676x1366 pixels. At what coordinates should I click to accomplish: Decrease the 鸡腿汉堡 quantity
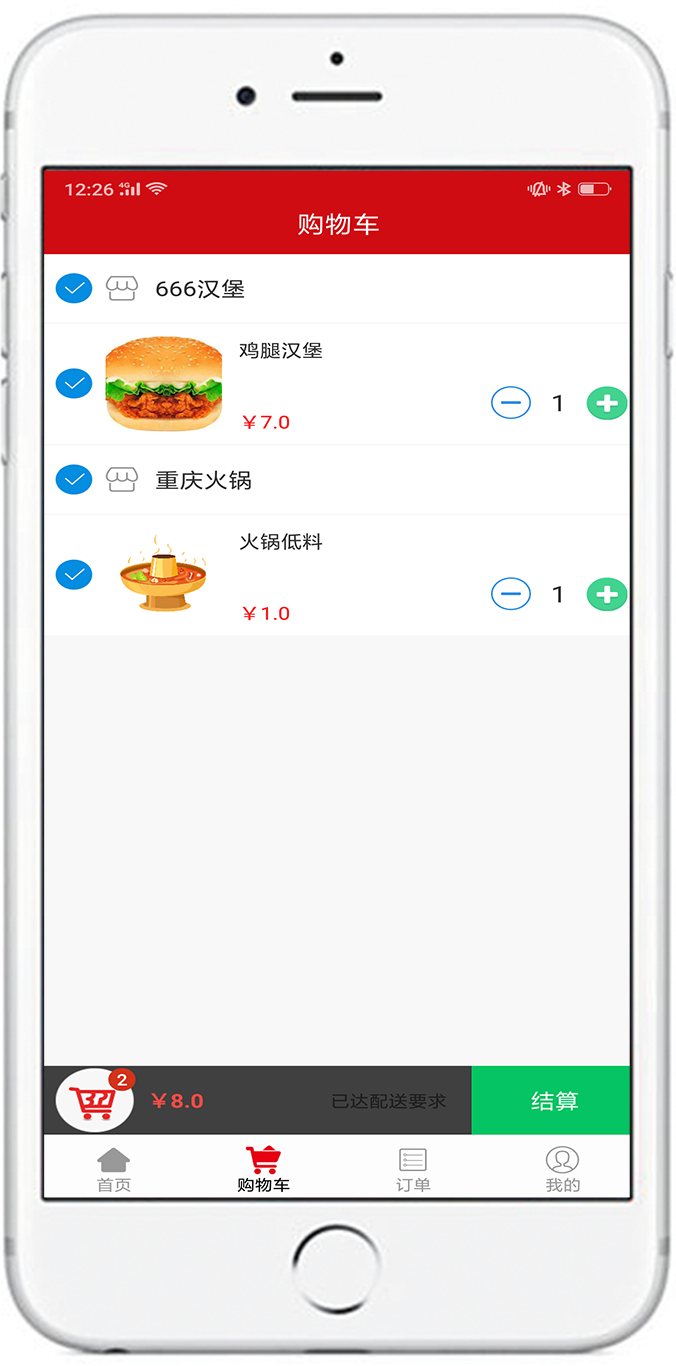510,403
